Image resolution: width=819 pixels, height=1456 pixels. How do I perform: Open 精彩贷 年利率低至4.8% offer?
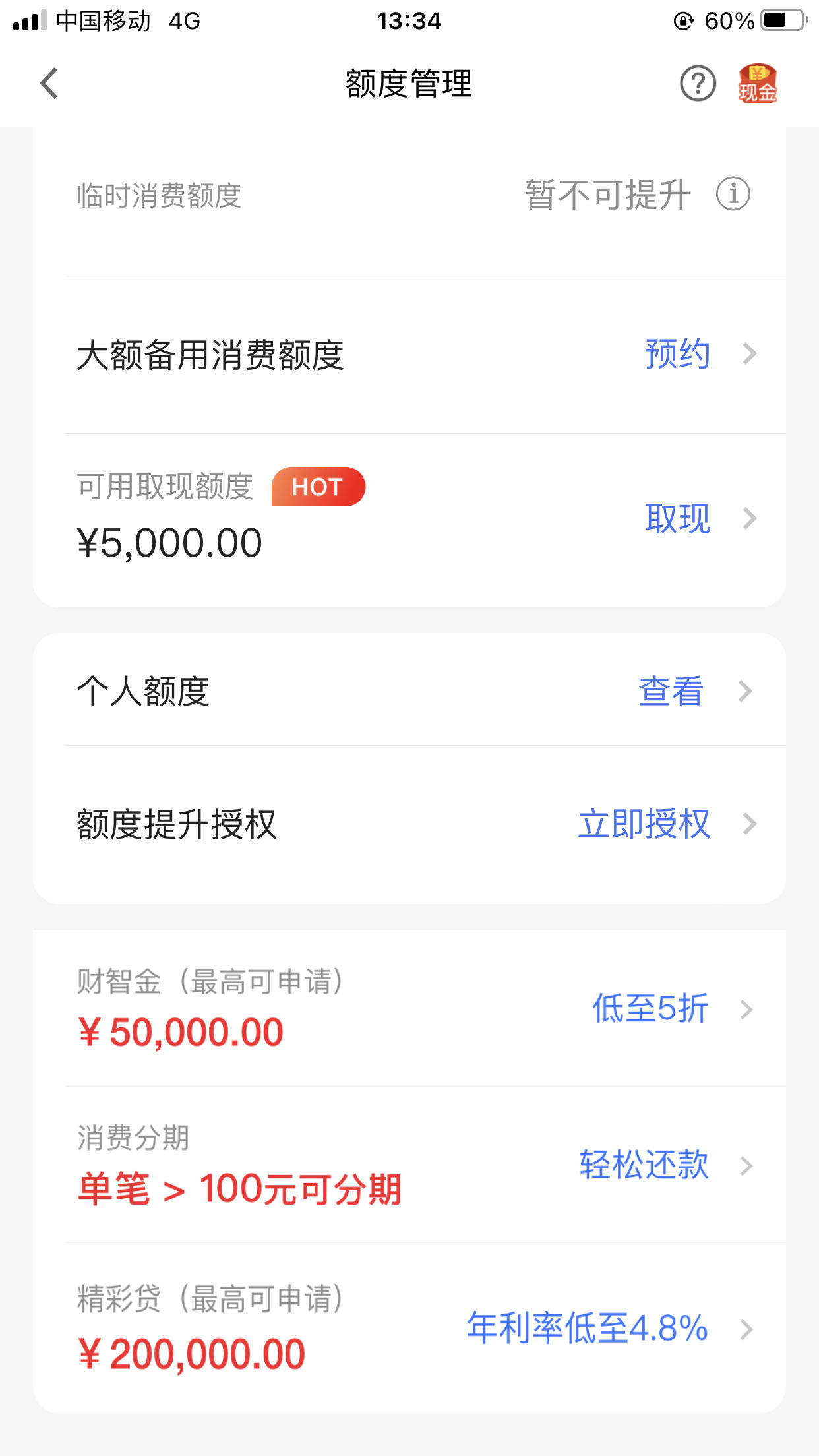click(x=587, y=1328)
